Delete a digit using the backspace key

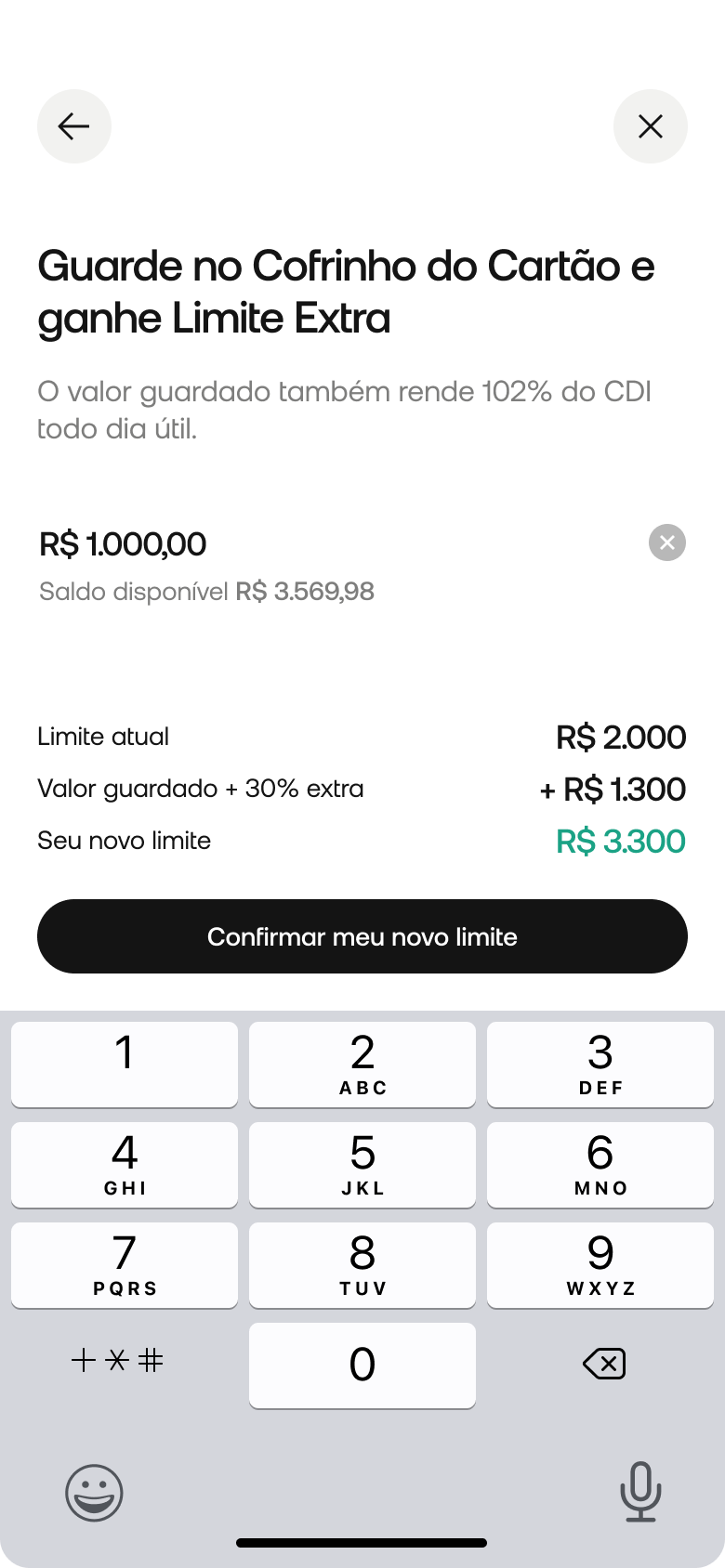(x=603, y=1365)
